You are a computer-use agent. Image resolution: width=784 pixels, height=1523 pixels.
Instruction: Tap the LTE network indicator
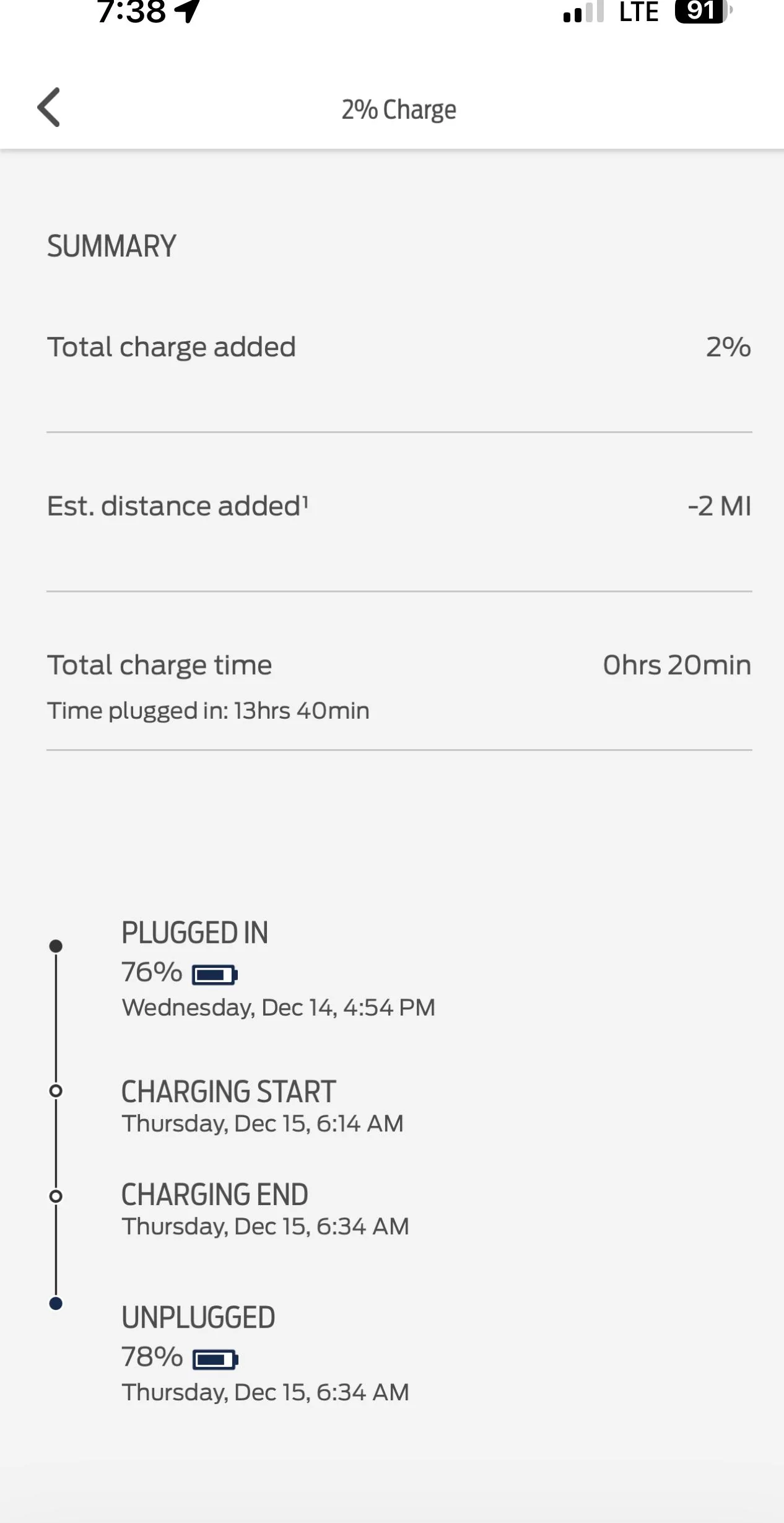[639, 11]
